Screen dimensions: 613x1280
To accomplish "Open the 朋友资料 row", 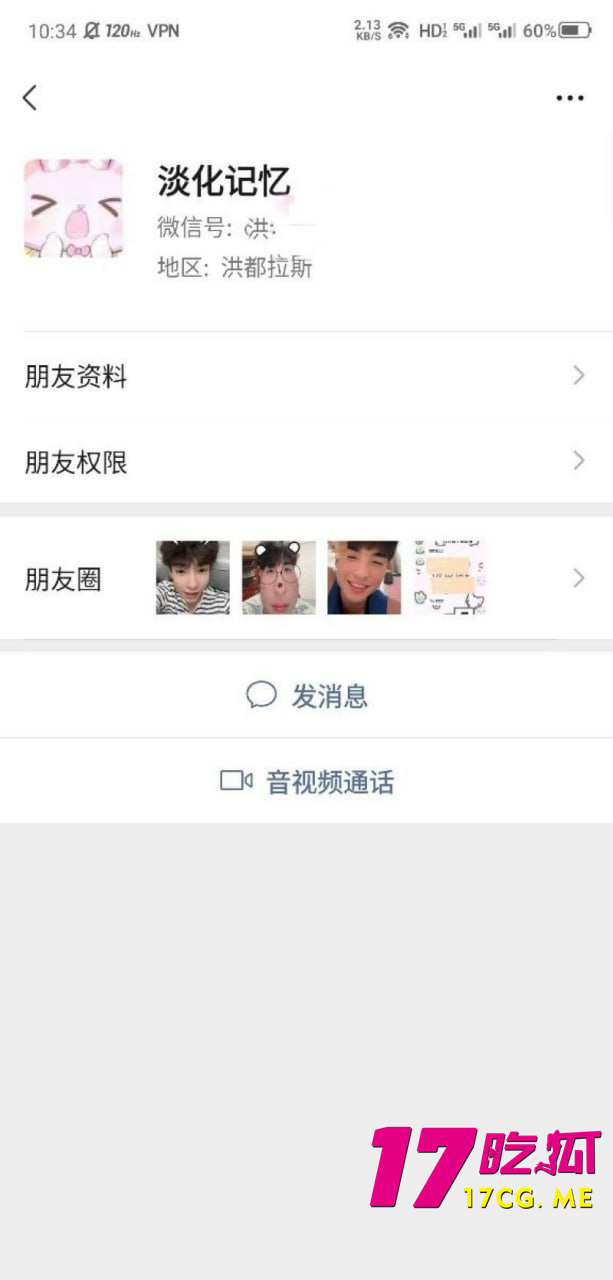I will click(306, 377).
